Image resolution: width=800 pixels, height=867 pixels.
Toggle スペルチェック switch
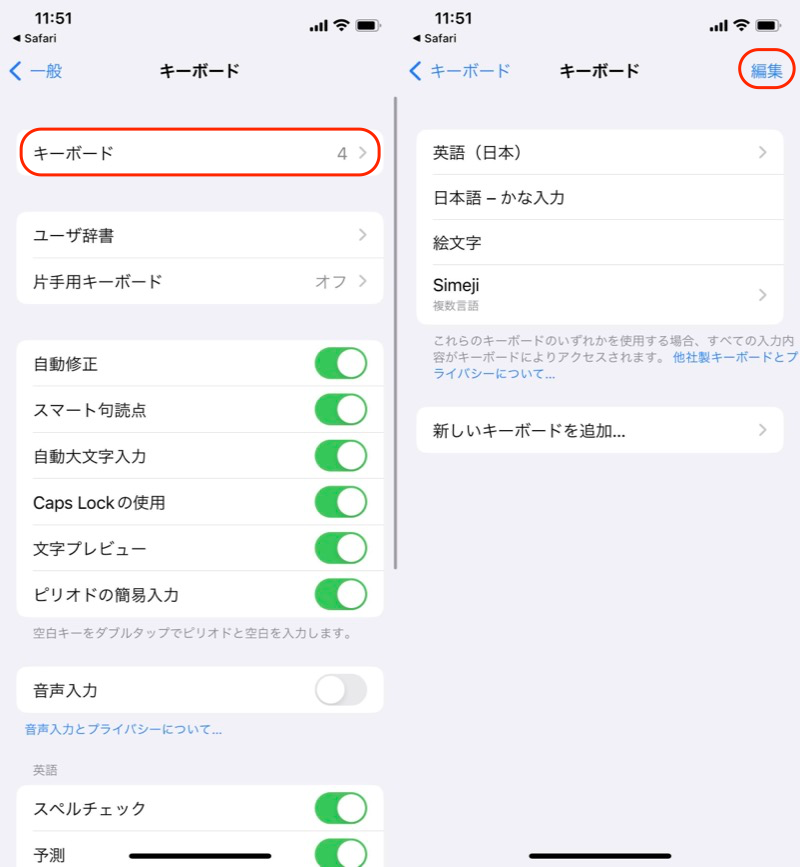(340, 808)
